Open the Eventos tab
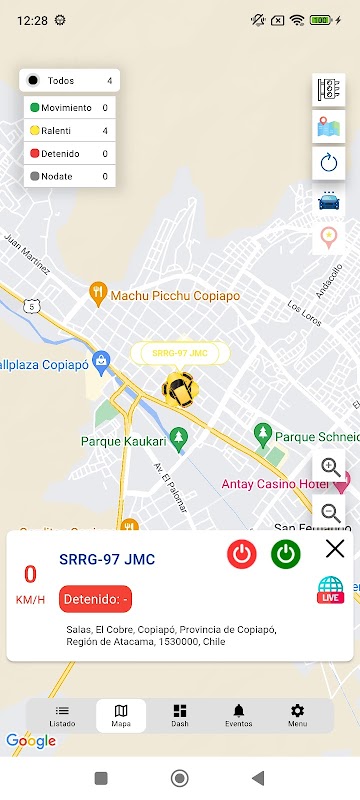The image size is (360, 800). pos(239,716)
